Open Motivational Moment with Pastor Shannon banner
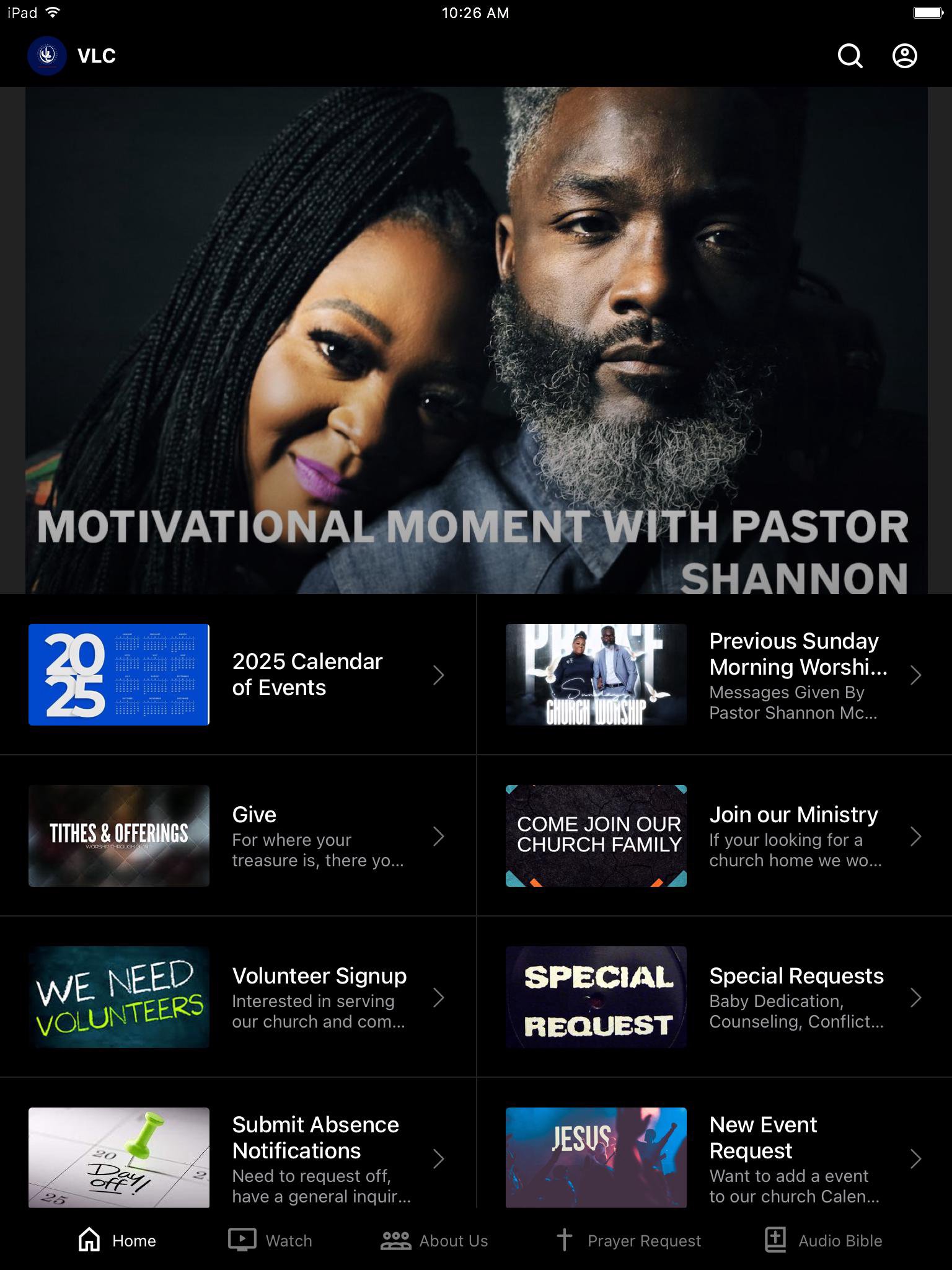952x1270 pixels. pos(476,340)
